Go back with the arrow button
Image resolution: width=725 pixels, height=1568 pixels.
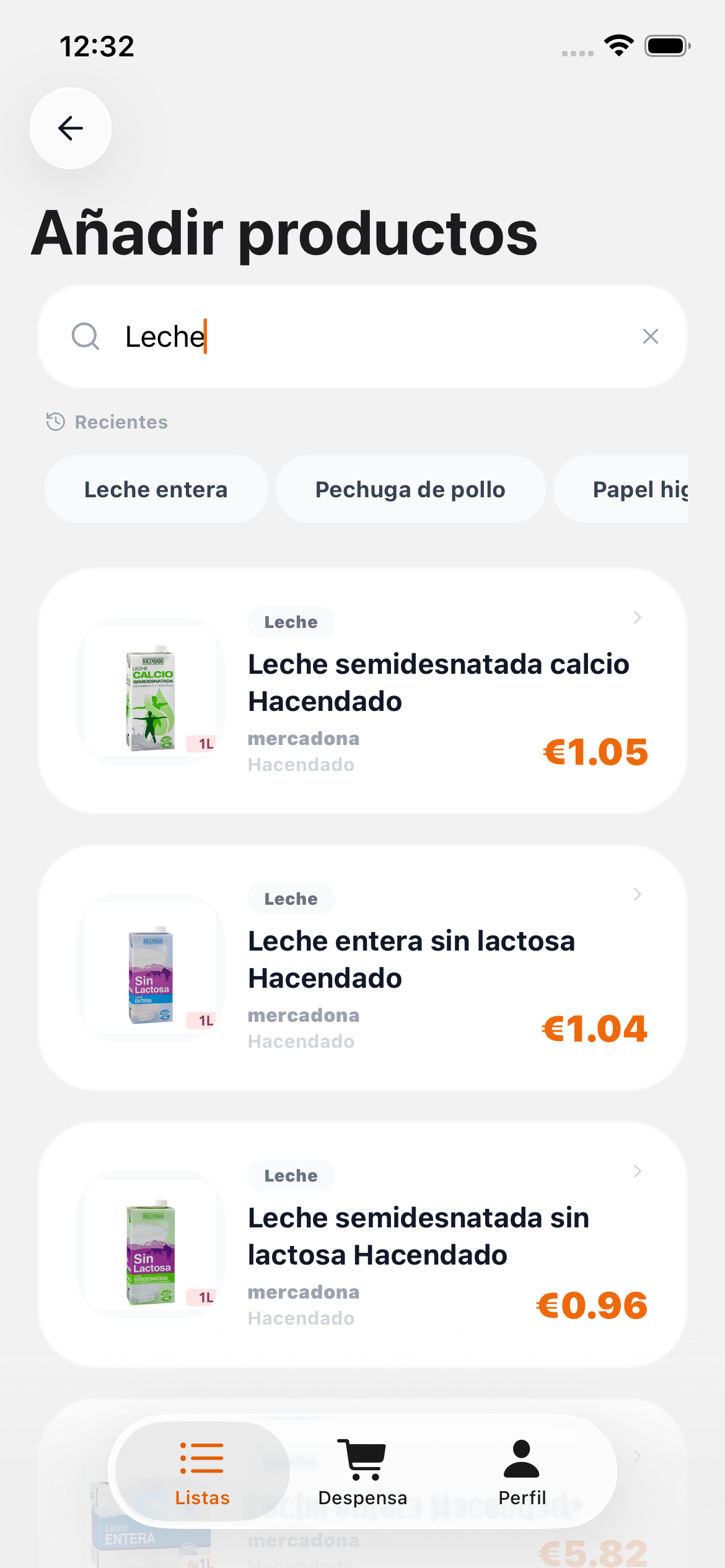click(71, 128)
